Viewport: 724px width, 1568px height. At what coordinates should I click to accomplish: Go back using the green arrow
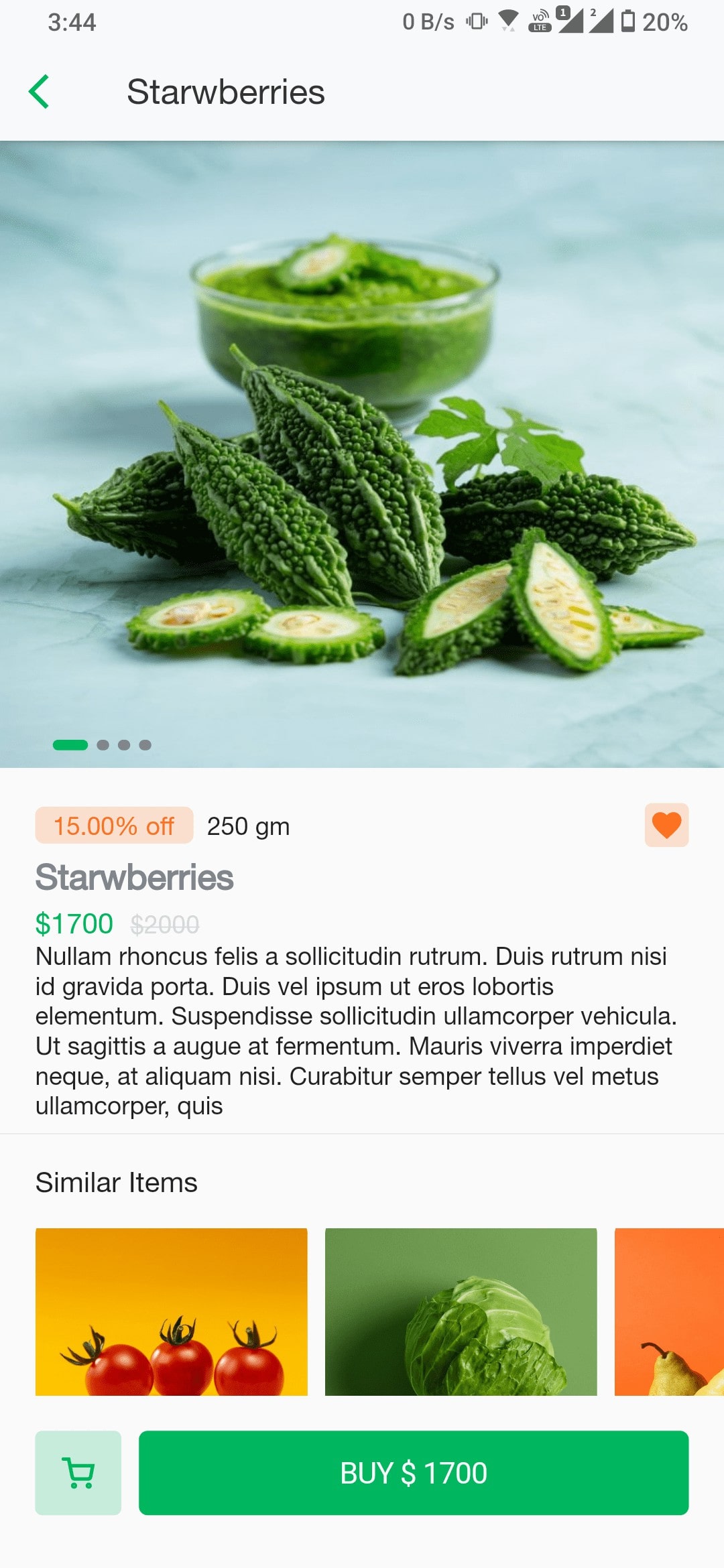(39, 92)
